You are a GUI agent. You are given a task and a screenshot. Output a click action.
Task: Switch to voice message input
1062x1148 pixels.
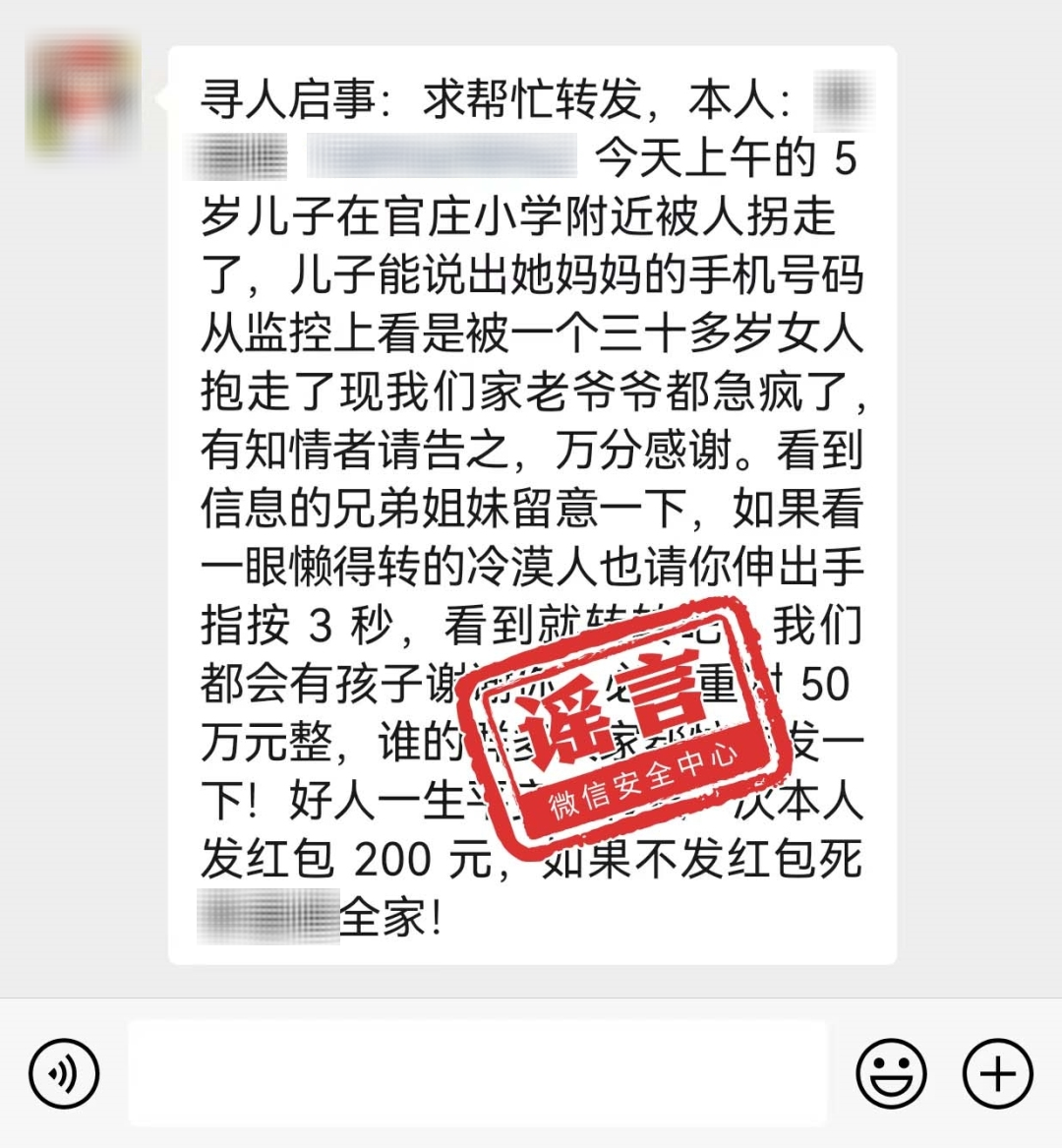click(64, 1072)
